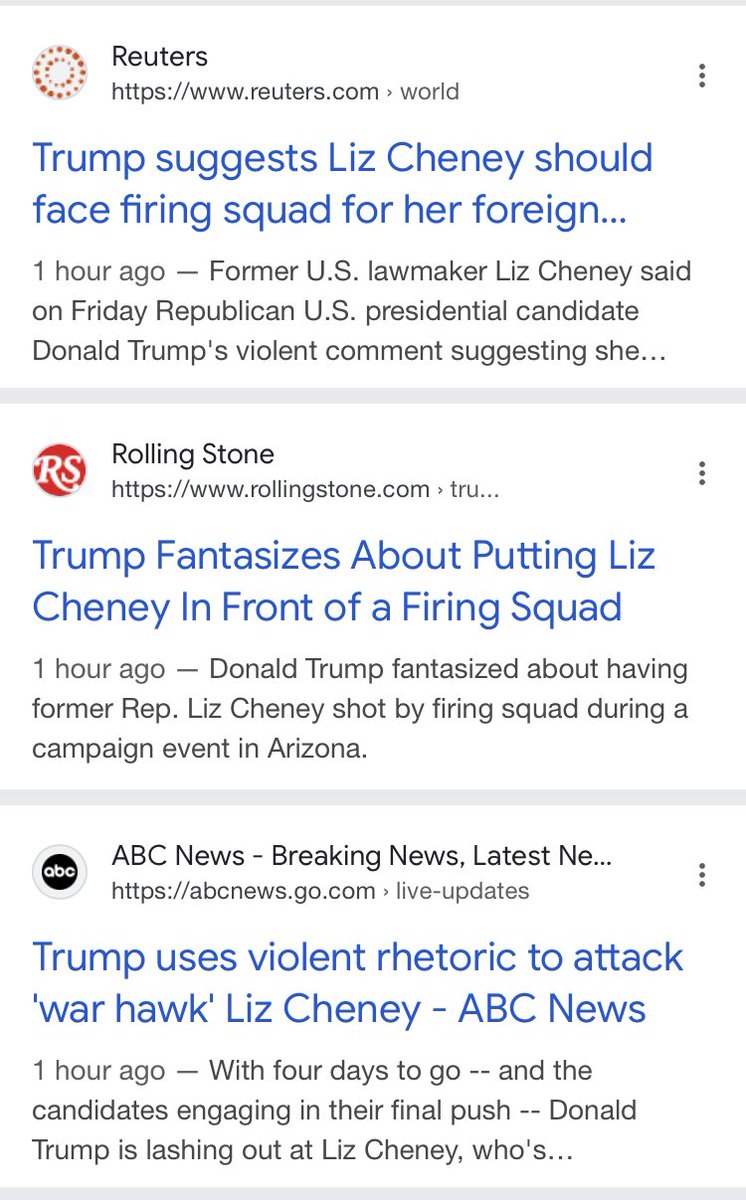Open the overflow menu for the Reuters result
This screenshot has width=746, height=1200.
click(702, 76)
